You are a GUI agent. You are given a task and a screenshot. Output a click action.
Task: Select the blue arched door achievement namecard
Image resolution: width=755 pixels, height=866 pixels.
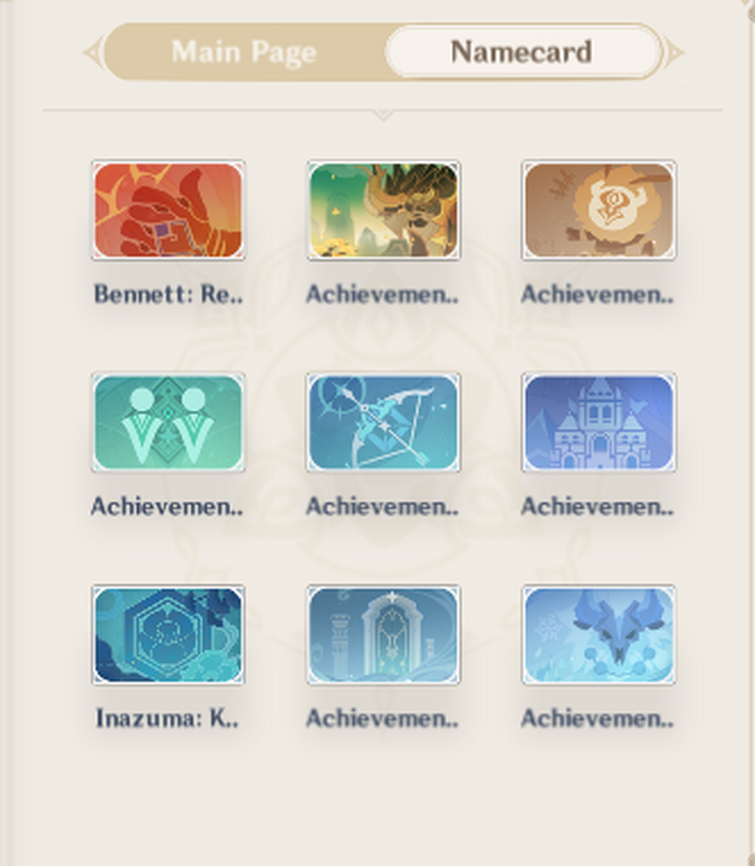click(383, 635)
